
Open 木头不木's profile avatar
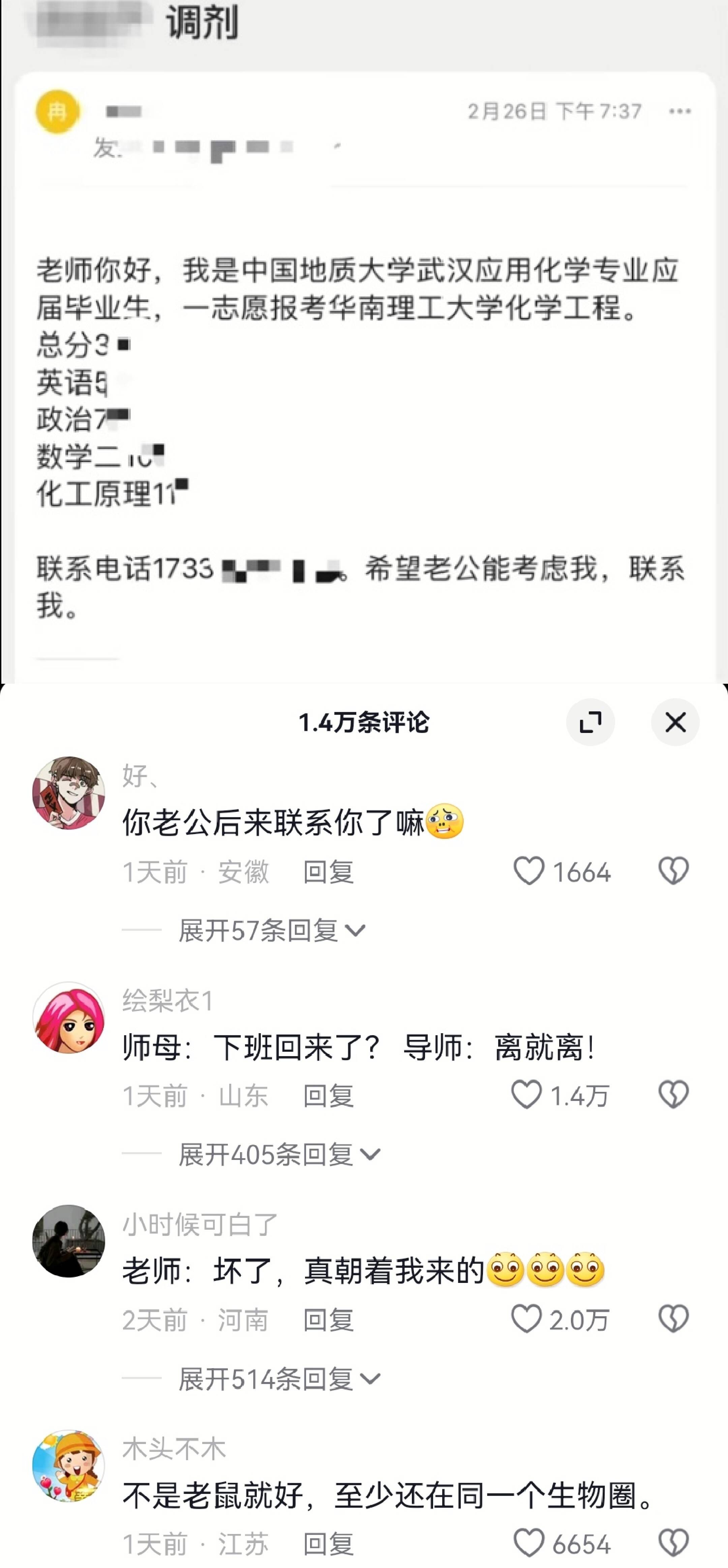point(68,1466)
